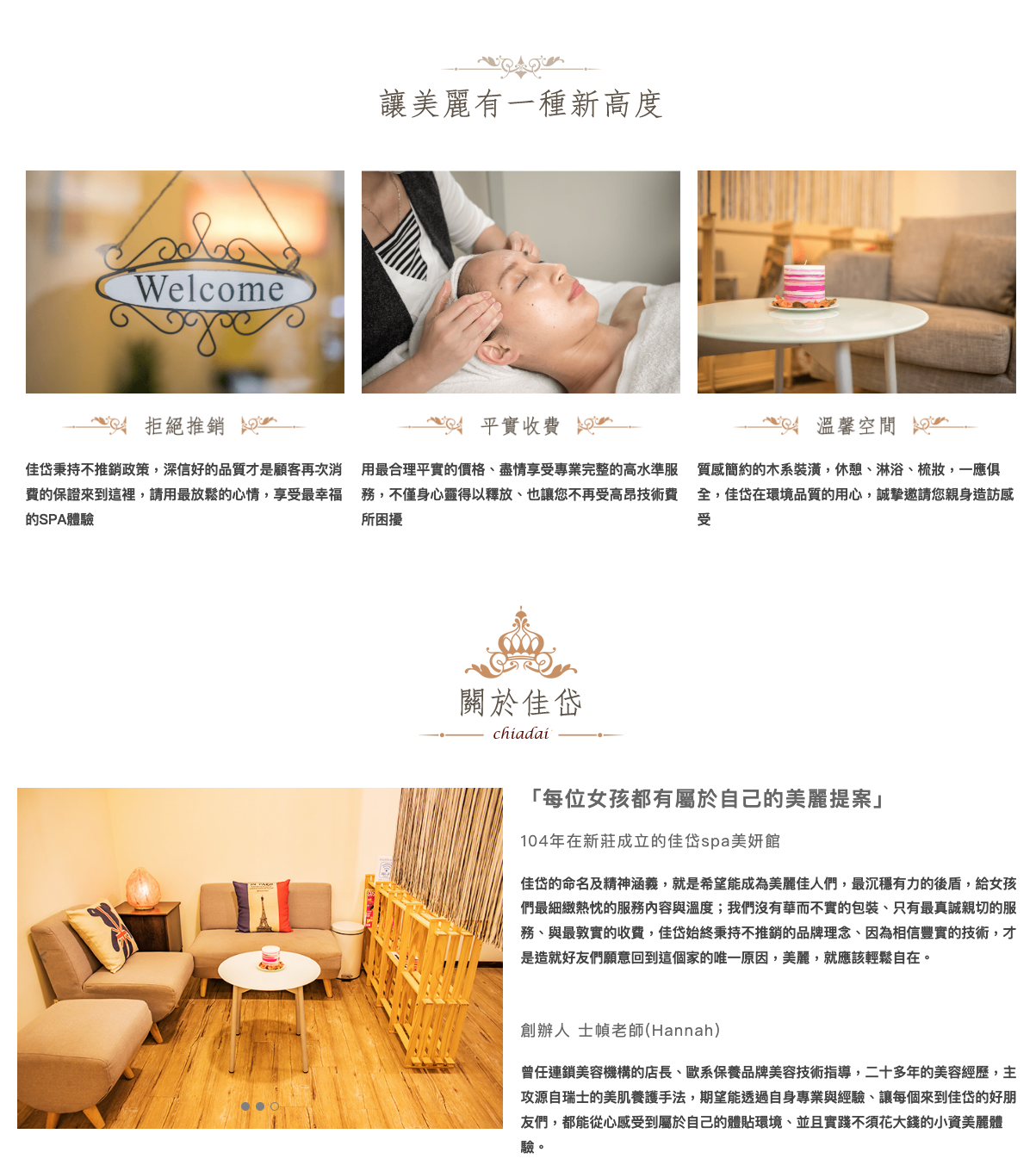Jump to the second slide dot
1036x1171 pixels.
[260, 1106]
